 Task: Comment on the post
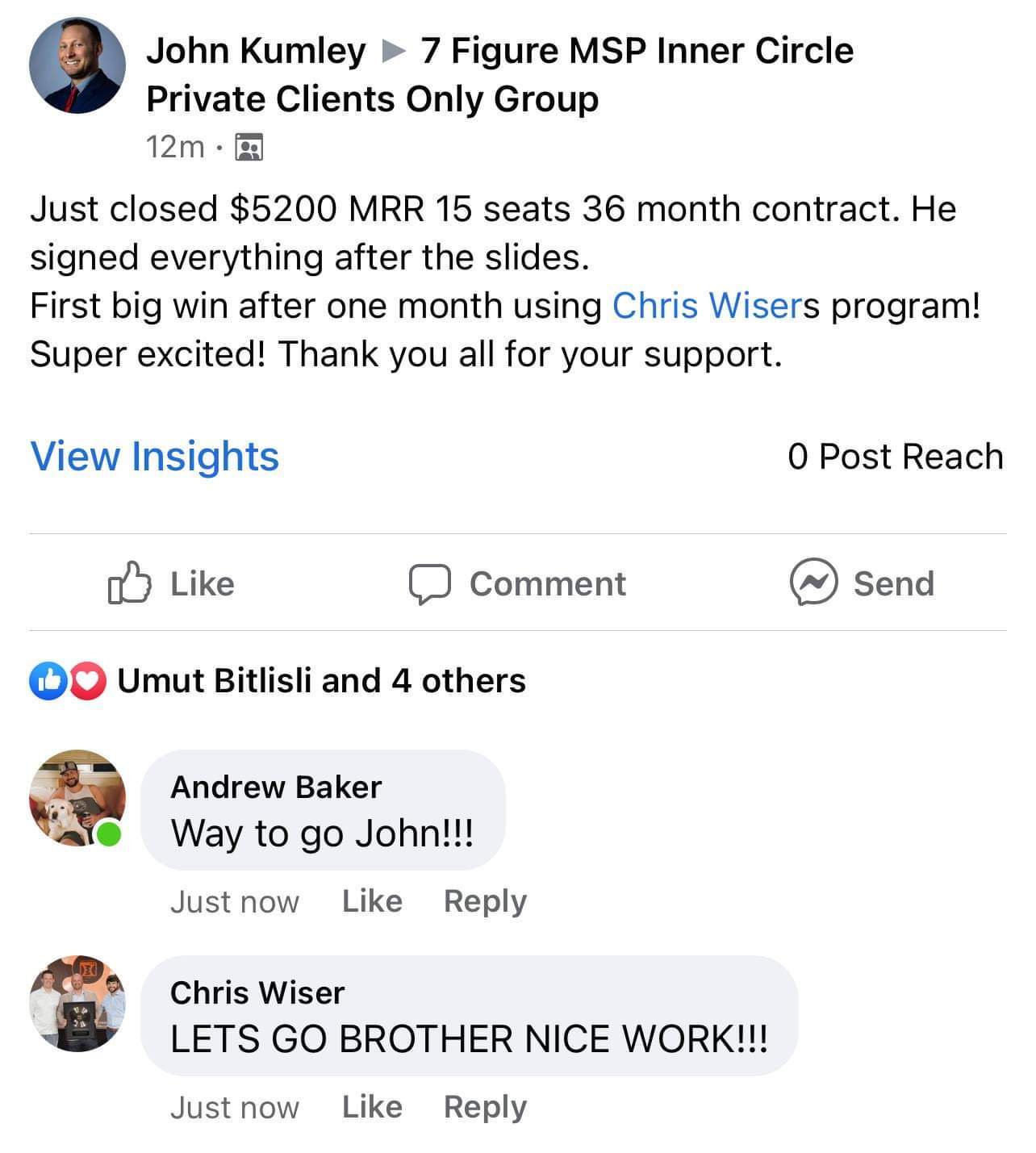[517, 583]
